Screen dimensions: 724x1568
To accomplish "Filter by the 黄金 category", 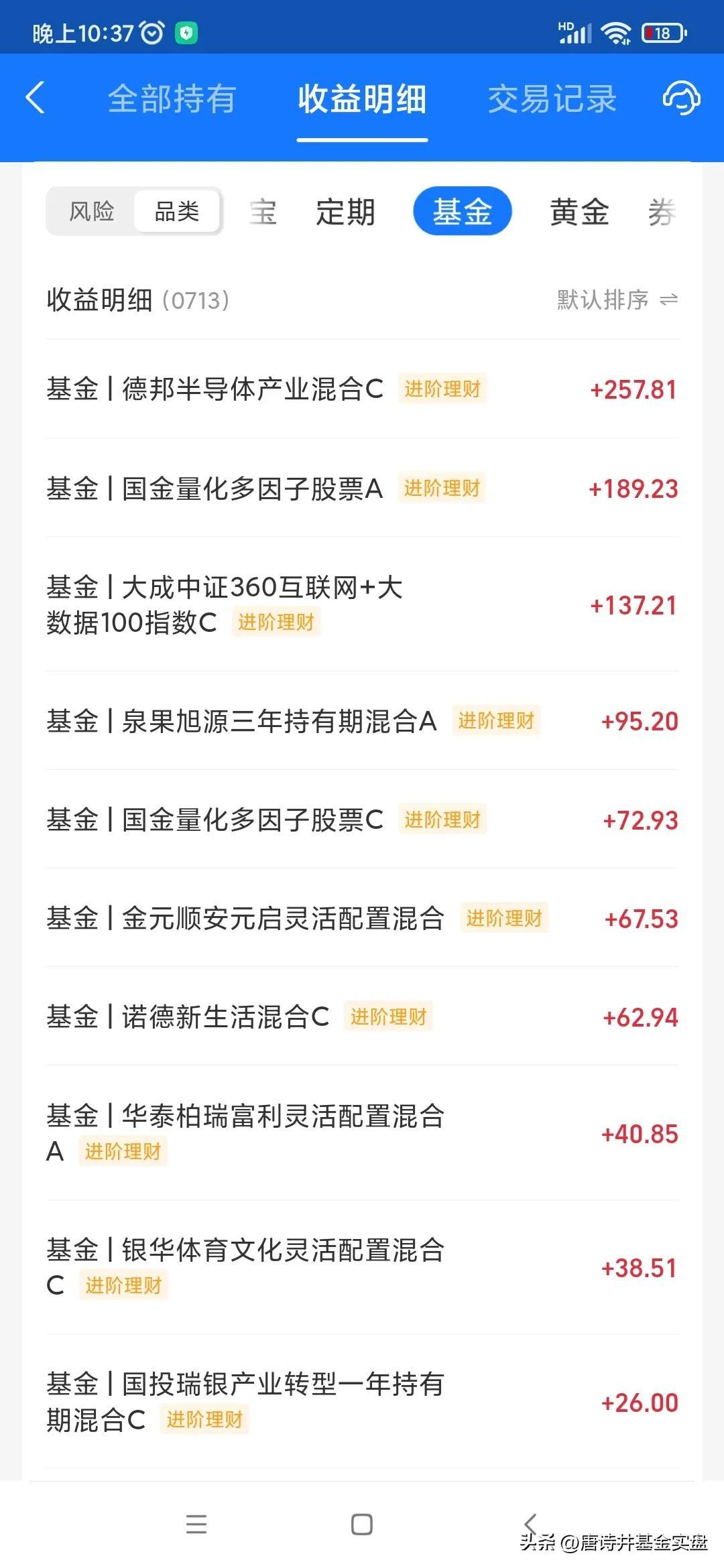I will click(579, 212).
